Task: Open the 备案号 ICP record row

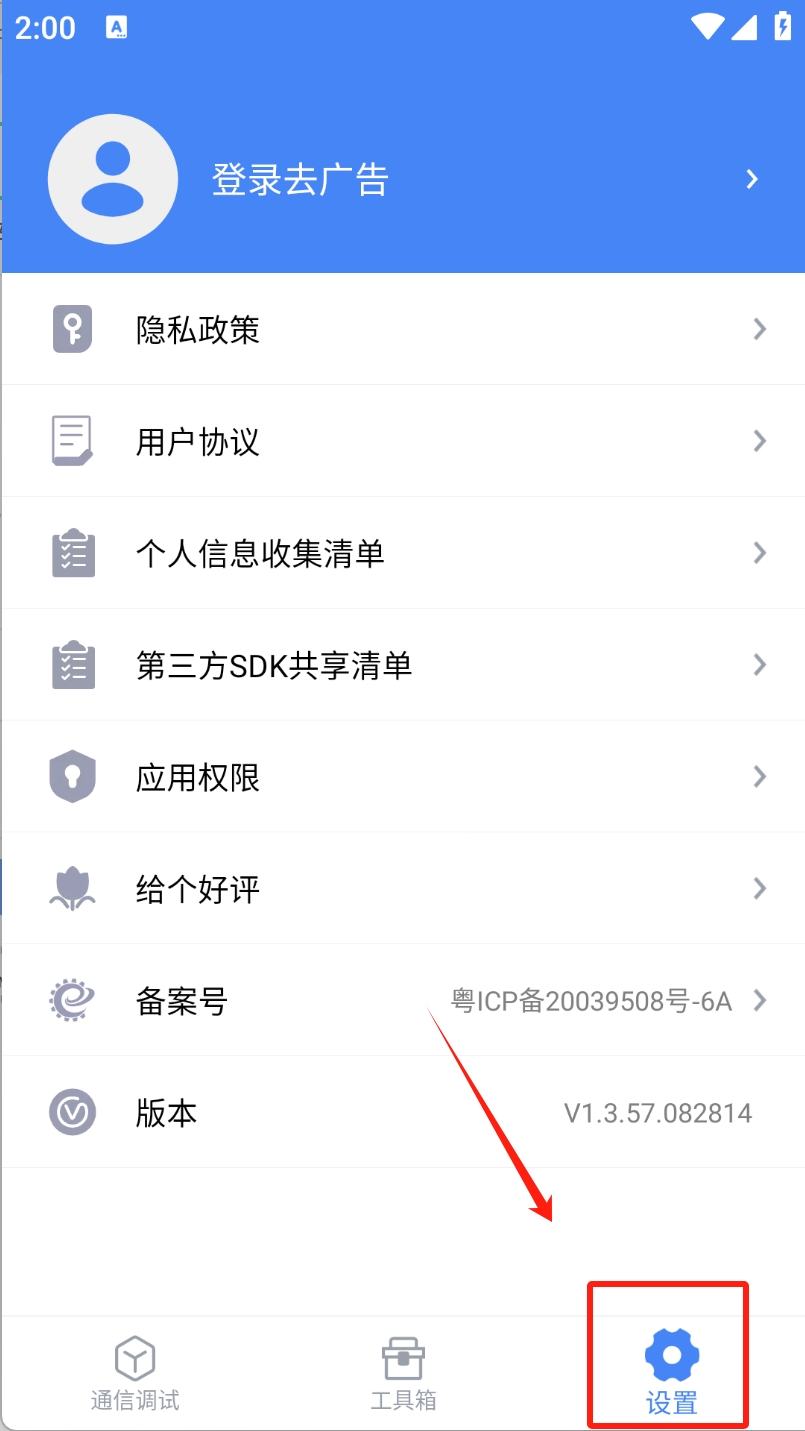Action: tap(402, 1000)
